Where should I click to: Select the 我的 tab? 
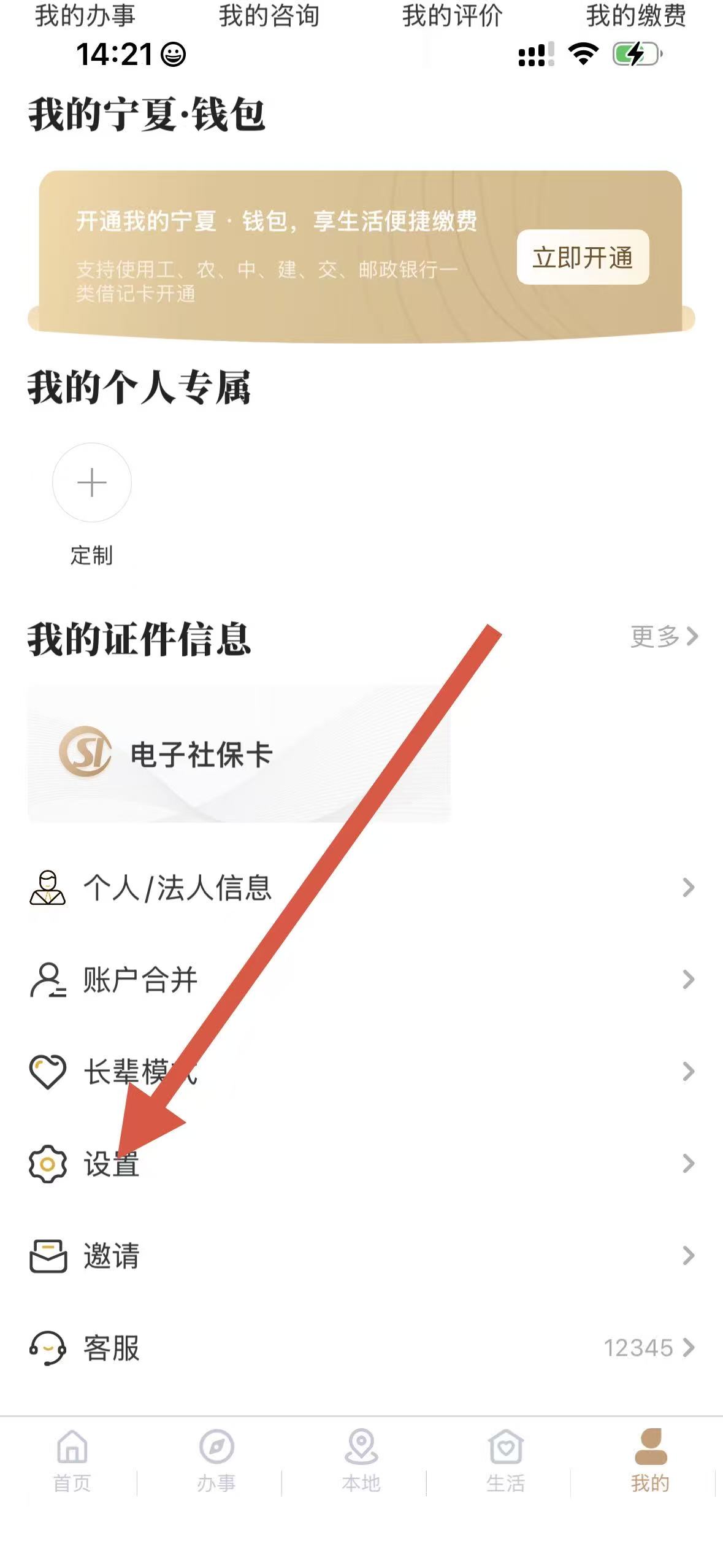(x=650, y=1461)
